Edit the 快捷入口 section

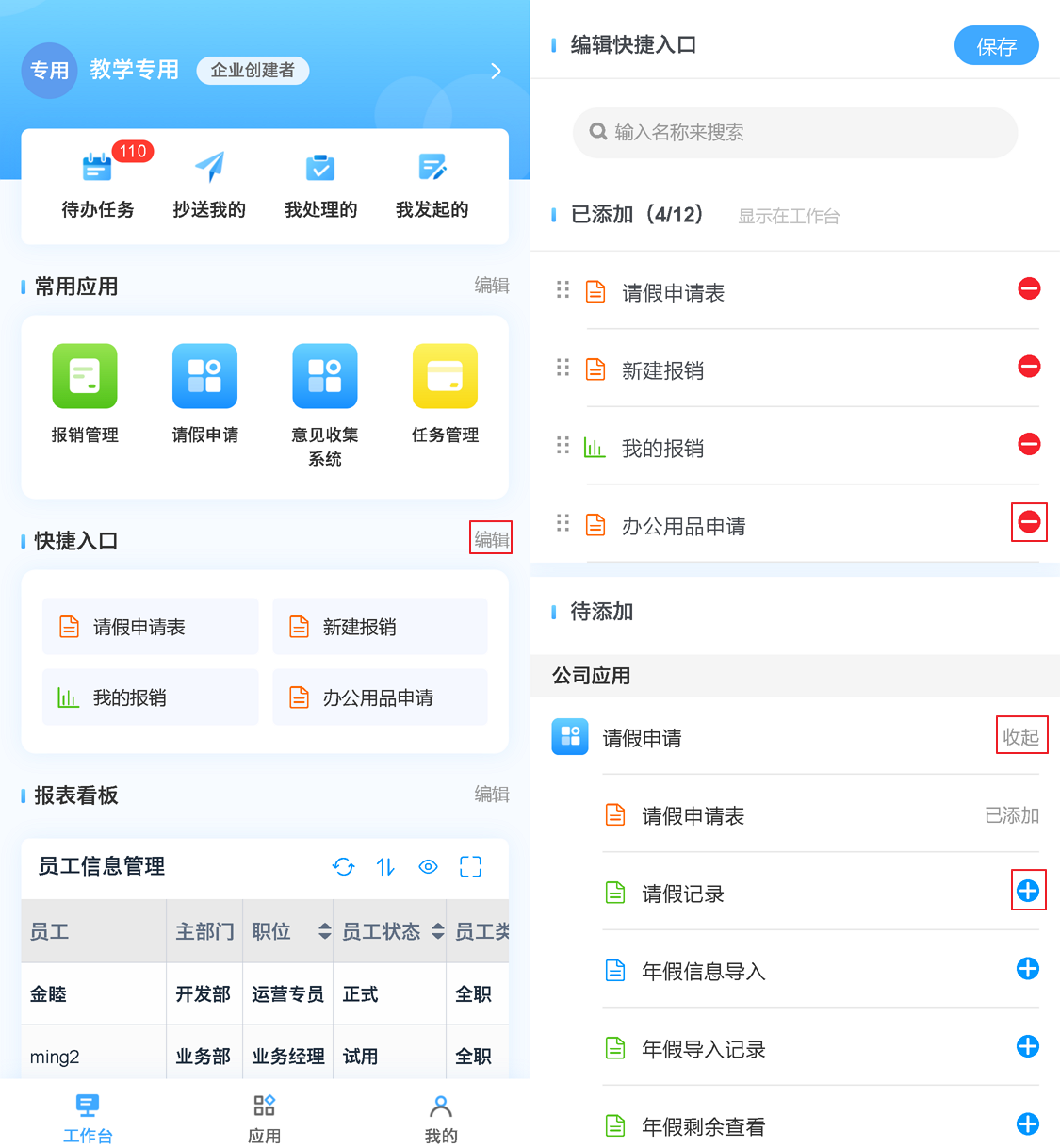[491, 539]
